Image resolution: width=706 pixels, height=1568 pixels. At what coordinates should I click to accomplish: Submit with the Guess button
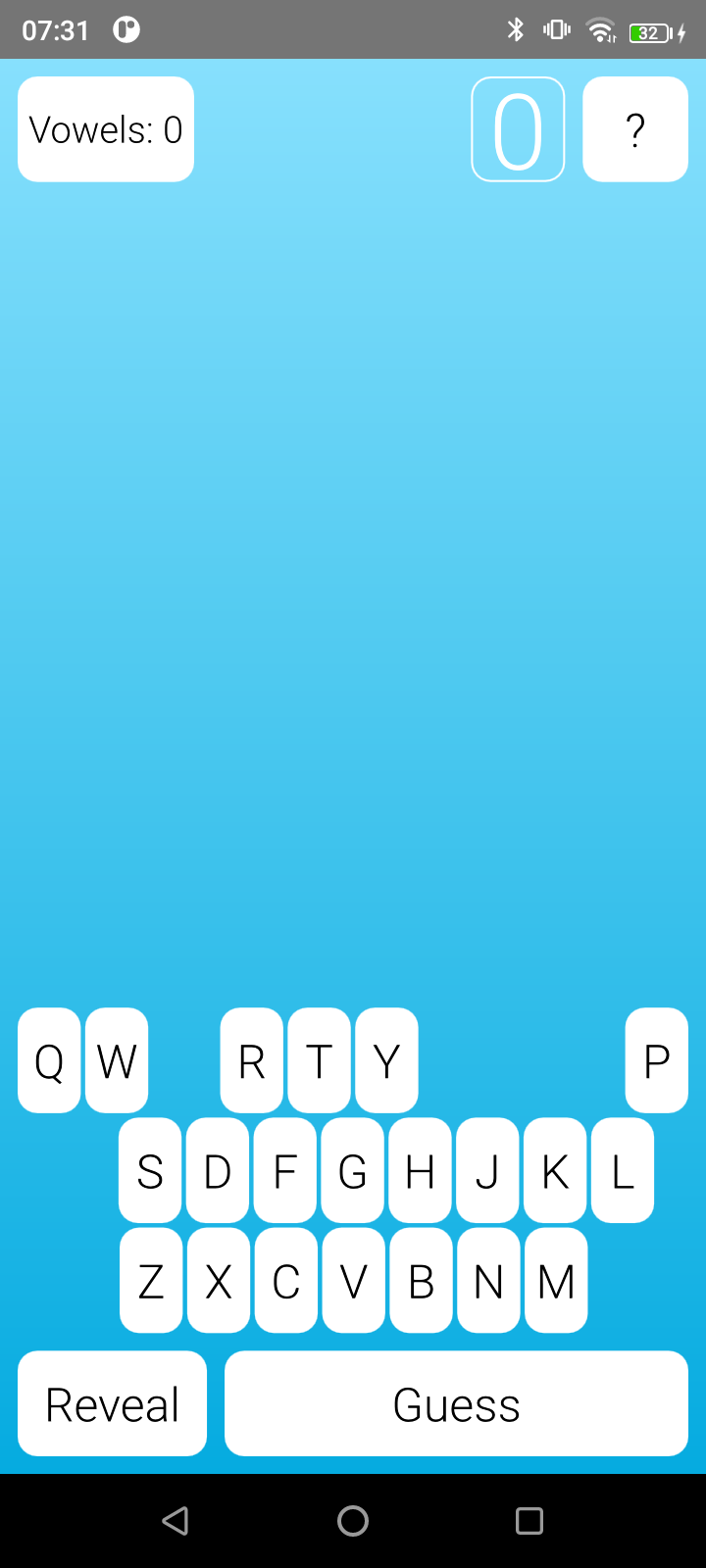pyautogui.click(x=456, y=1403)
